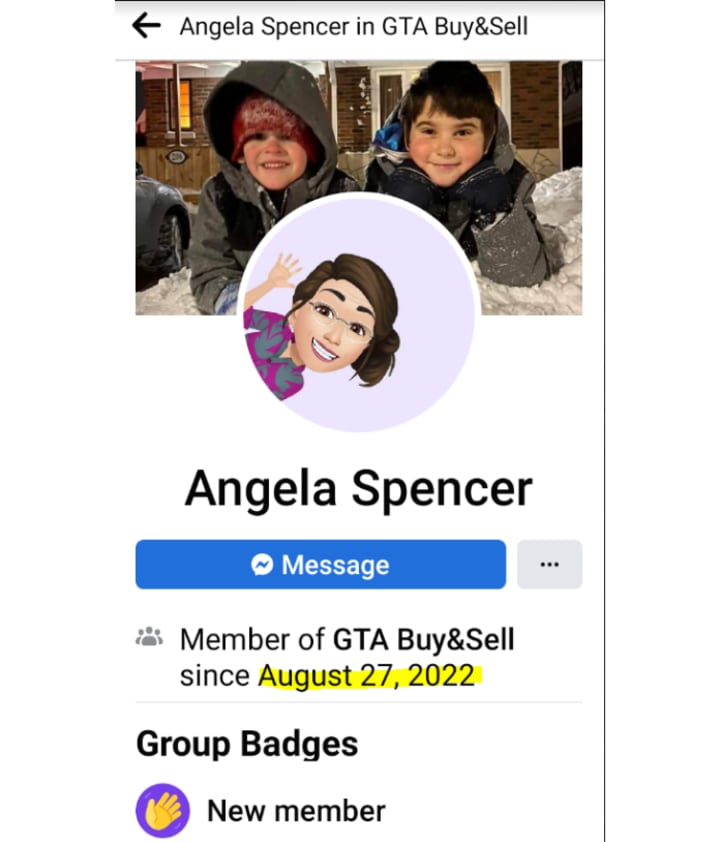Message Angela Spencer
The image size is (720, 842).
[320, 565]
